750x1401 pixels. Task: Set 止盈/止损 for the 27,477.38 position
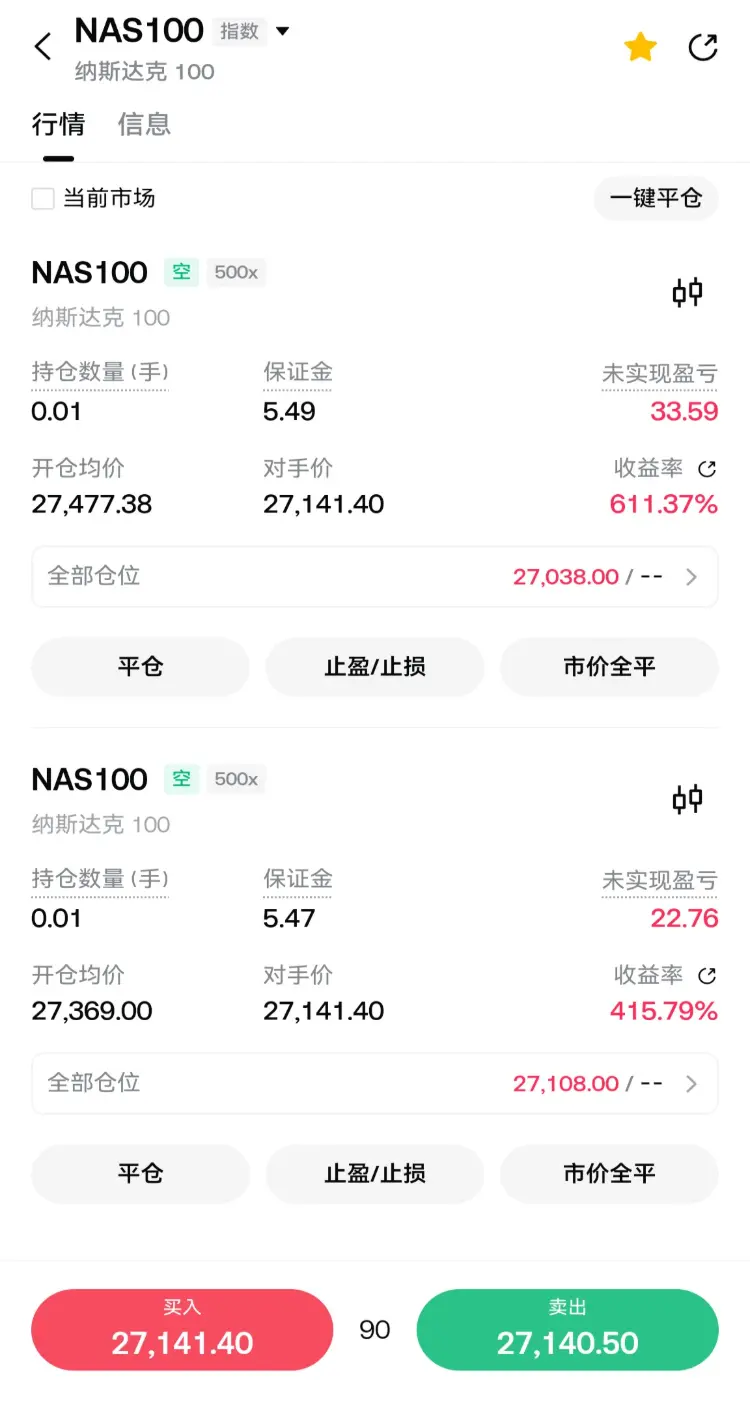click(x=375, y=666)
